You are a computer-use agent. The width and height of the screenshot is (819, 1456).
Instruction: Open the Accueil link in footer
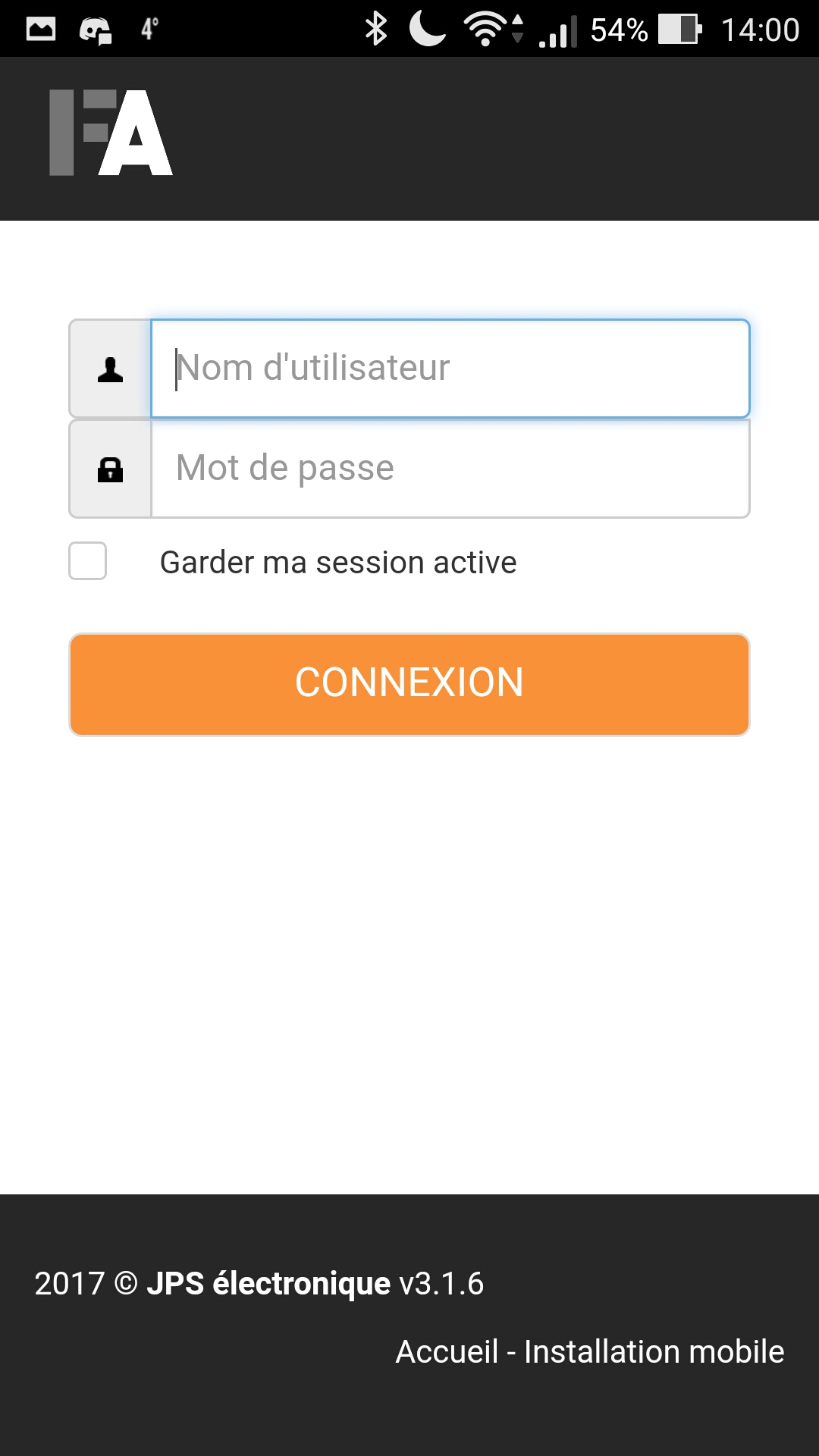(x=447, y=1352)
